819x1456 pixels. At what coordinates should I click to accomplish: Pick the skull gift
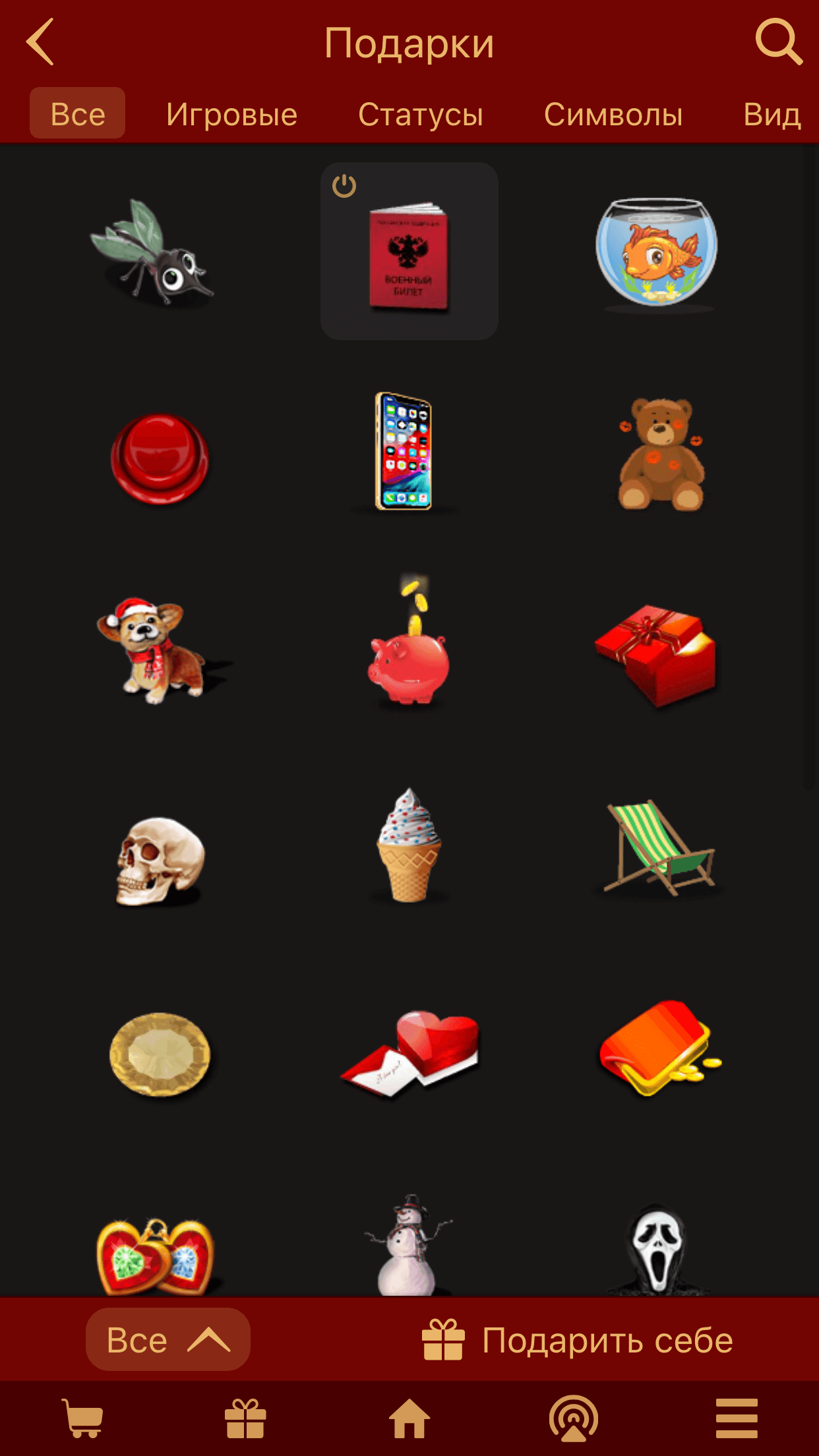[x=160, y=860]
